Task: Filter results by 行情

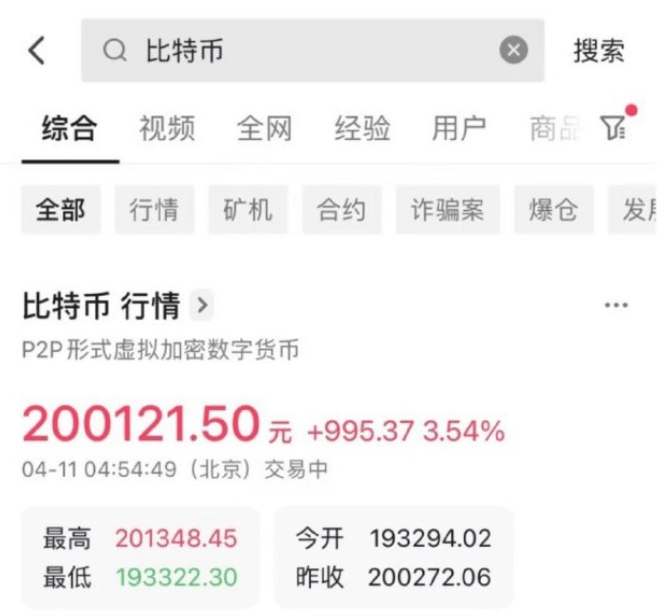Action: click(154, 210)
